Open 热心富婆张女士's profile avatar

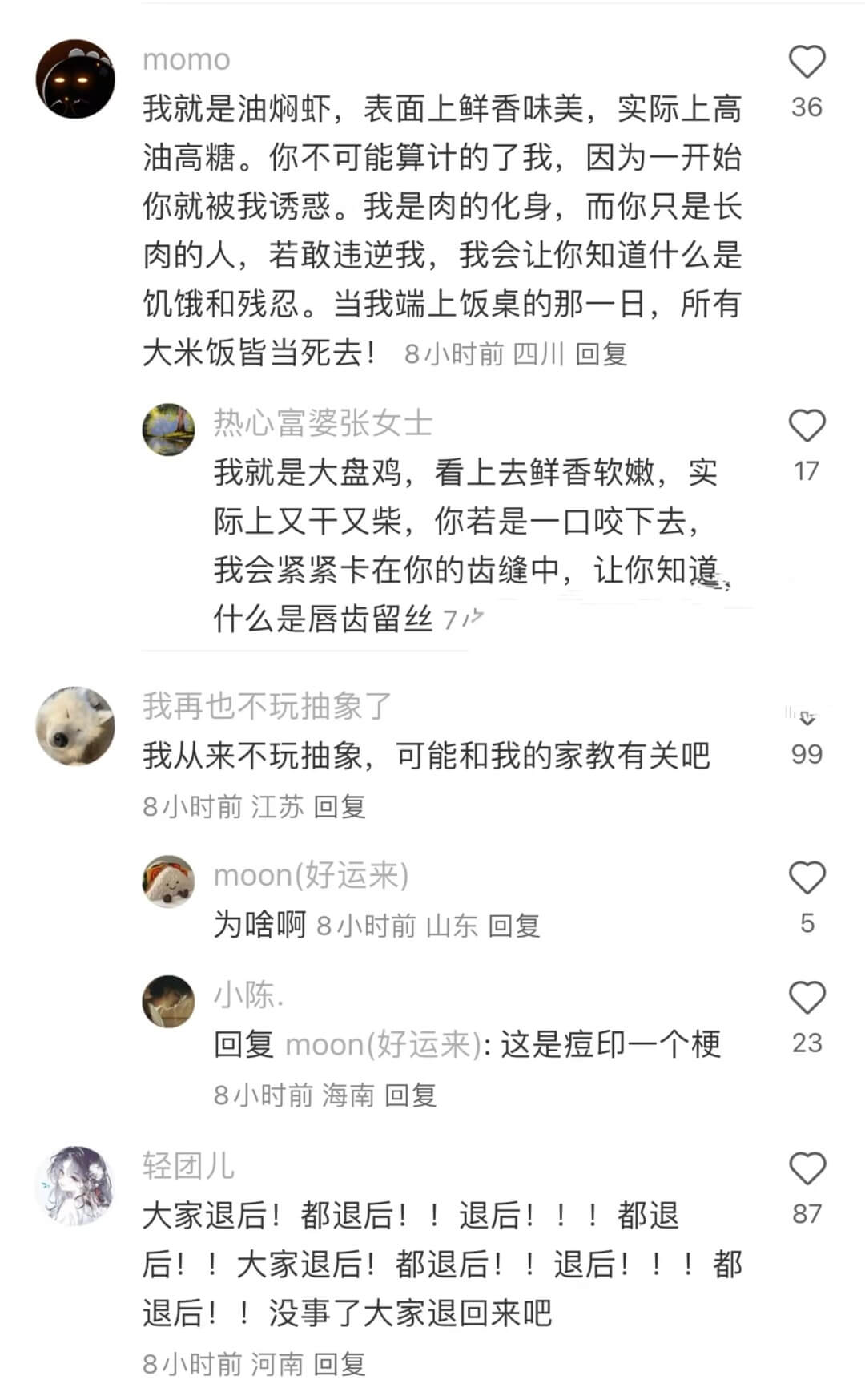[168, 430]
